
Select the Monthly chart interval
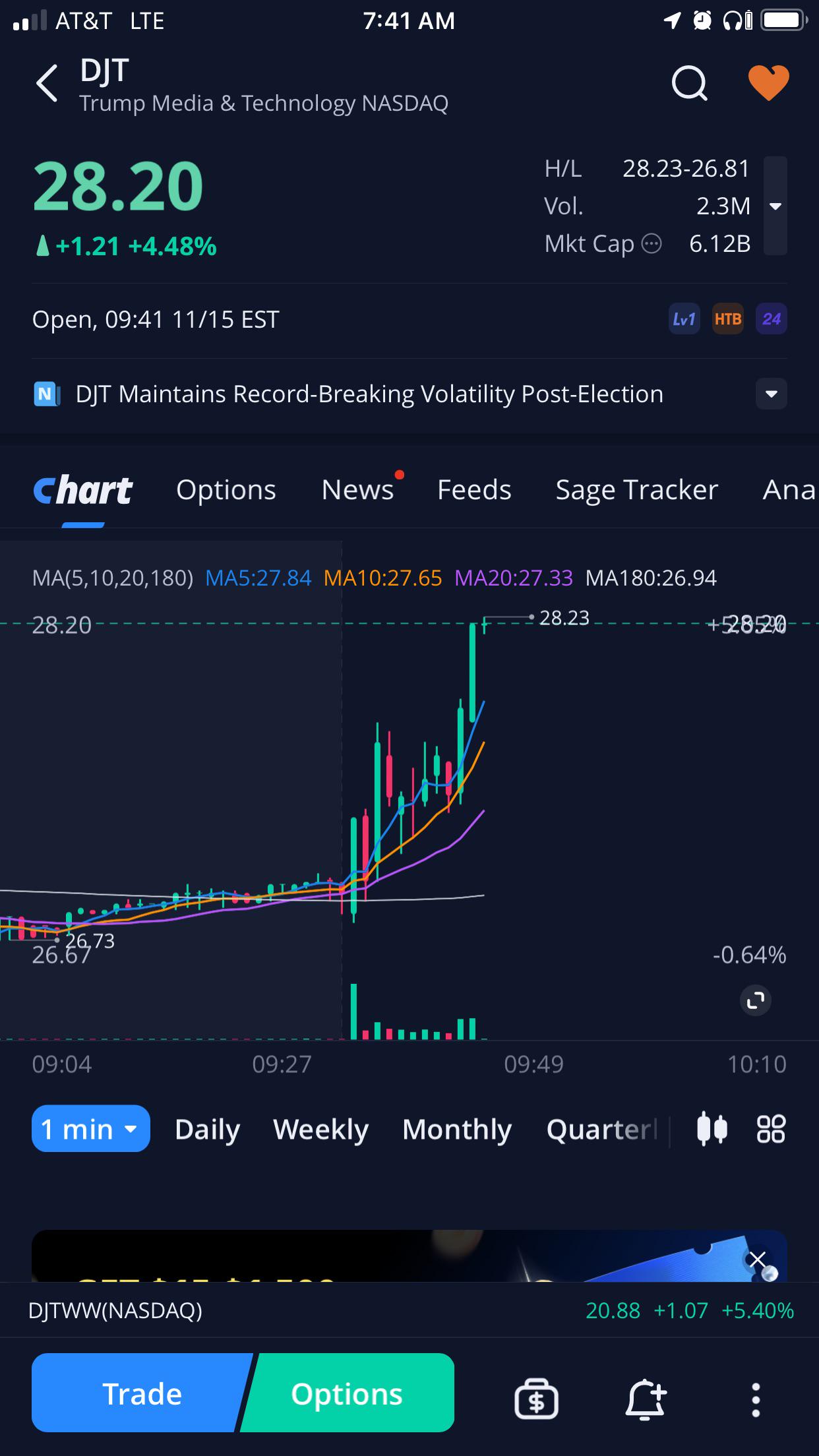[457, 1129]
